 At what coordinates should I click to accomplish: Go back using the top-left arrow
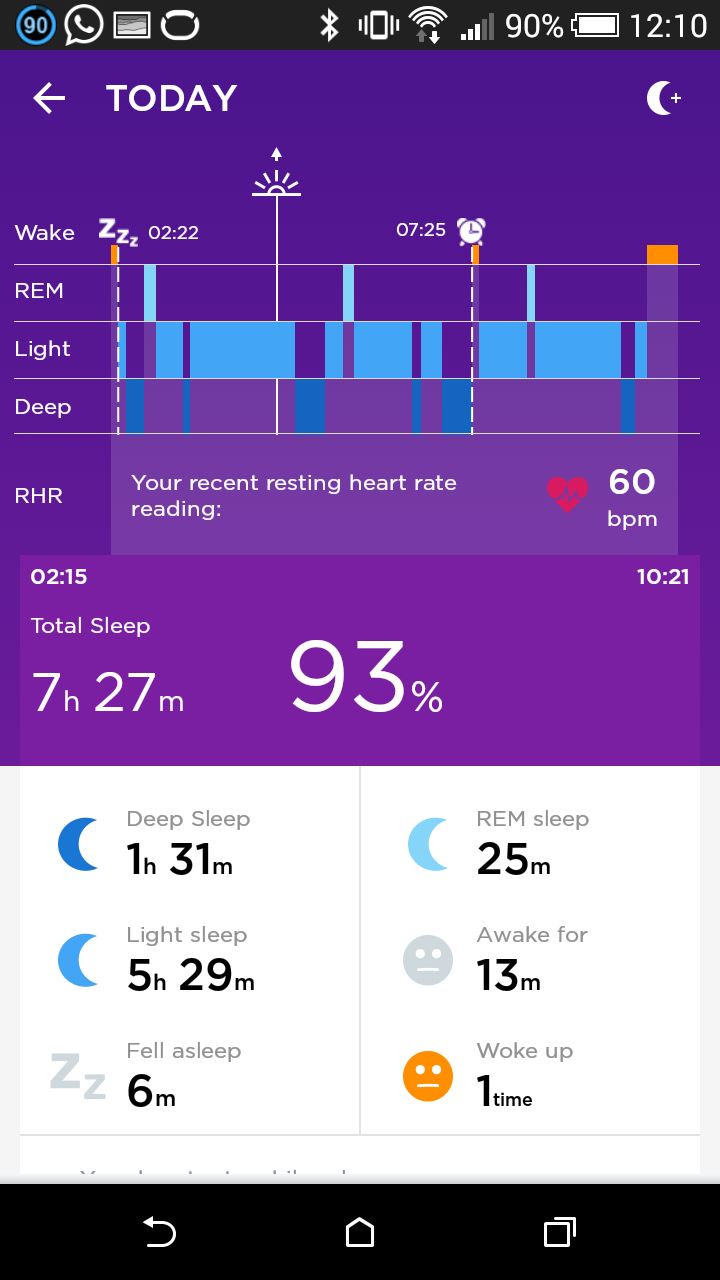49,98
